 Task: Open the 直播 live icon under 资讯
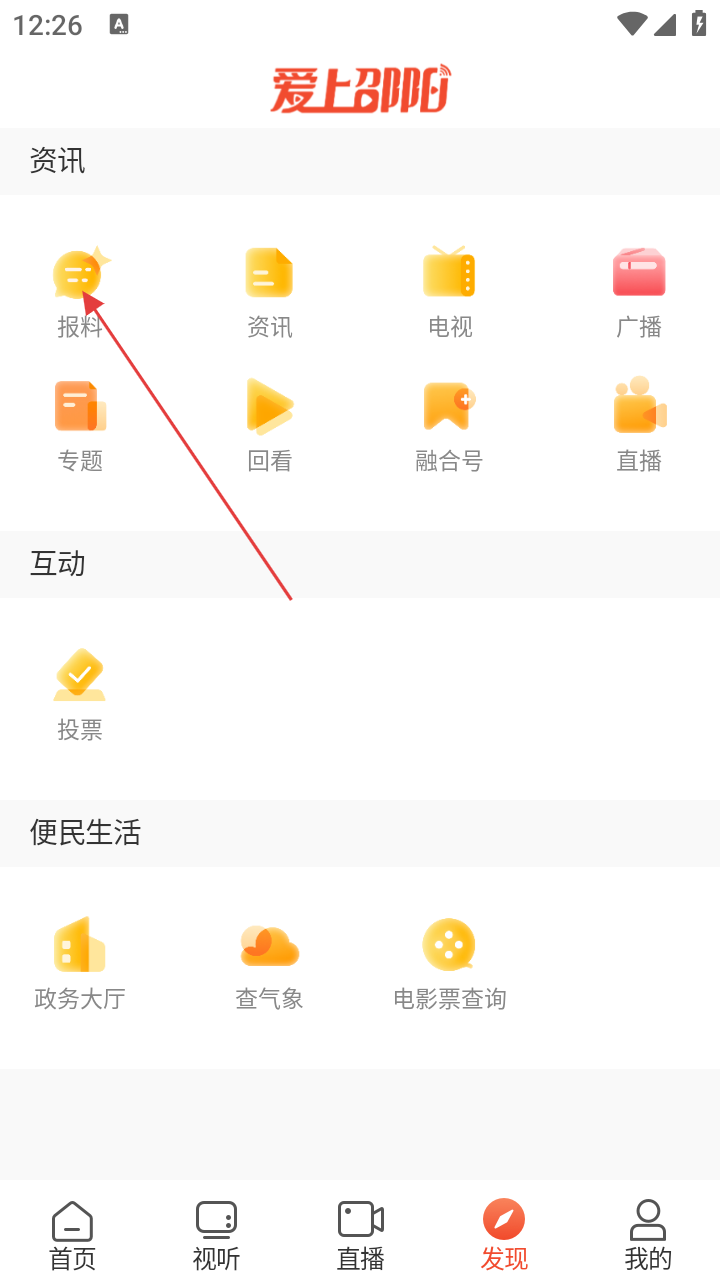[x=639, y=426]
